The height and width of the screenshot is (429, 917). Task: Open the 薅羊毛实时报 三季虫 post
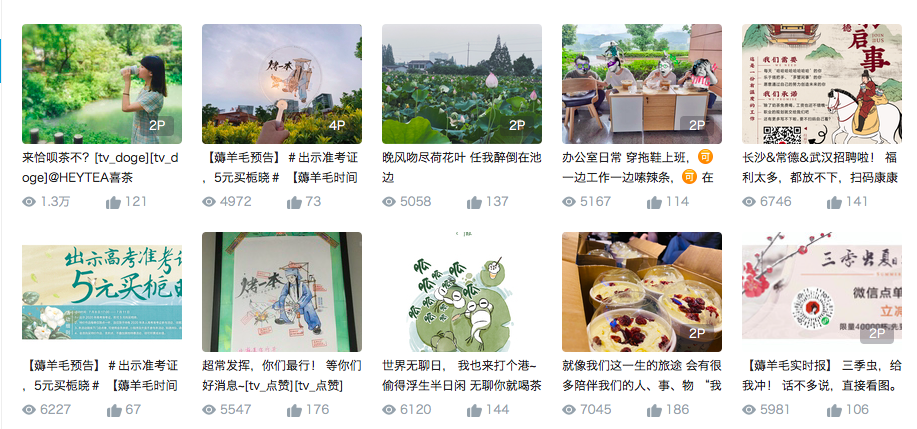point(822,292)
